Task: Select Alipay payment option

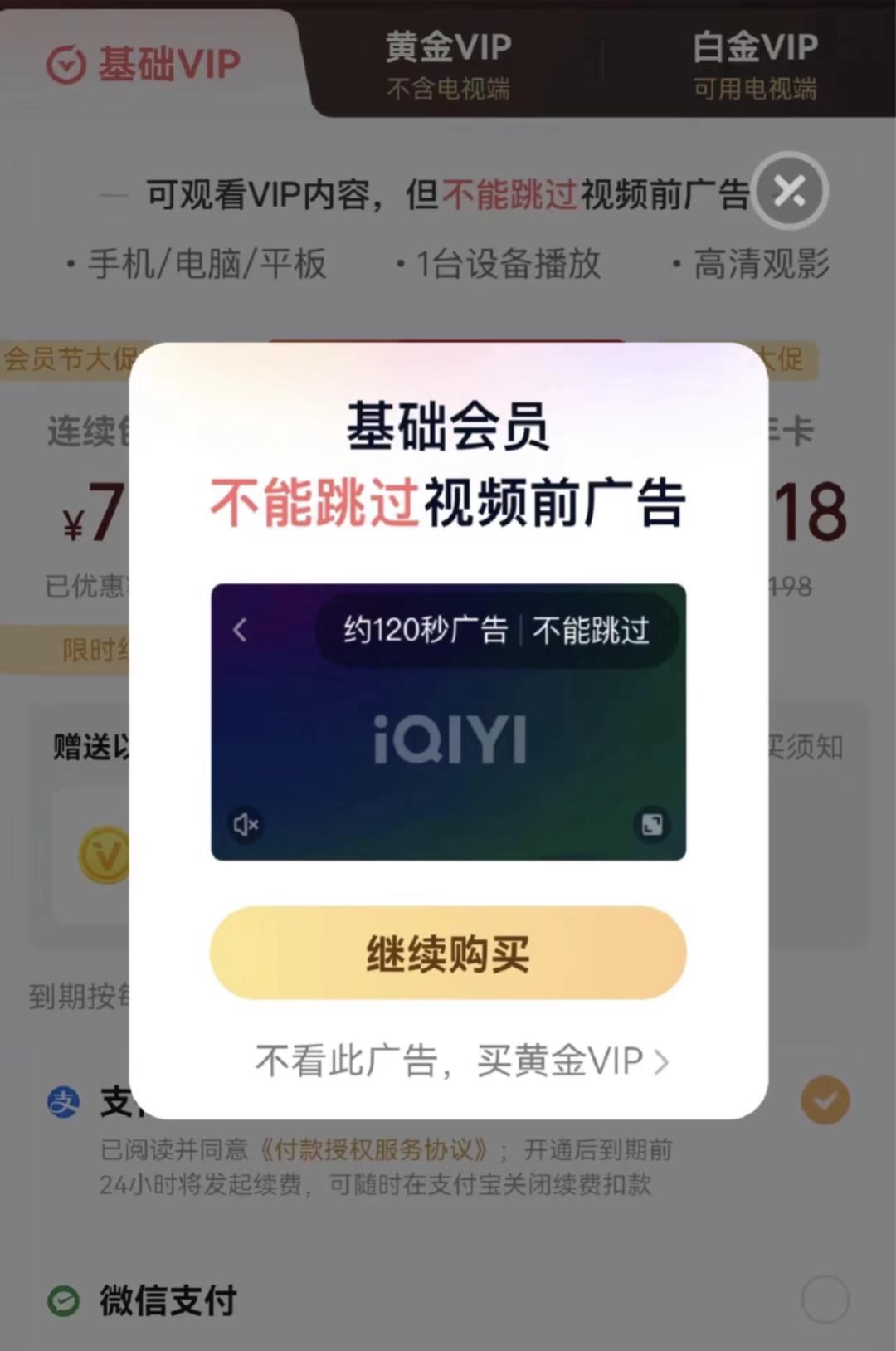Action: pos(825,1100)
